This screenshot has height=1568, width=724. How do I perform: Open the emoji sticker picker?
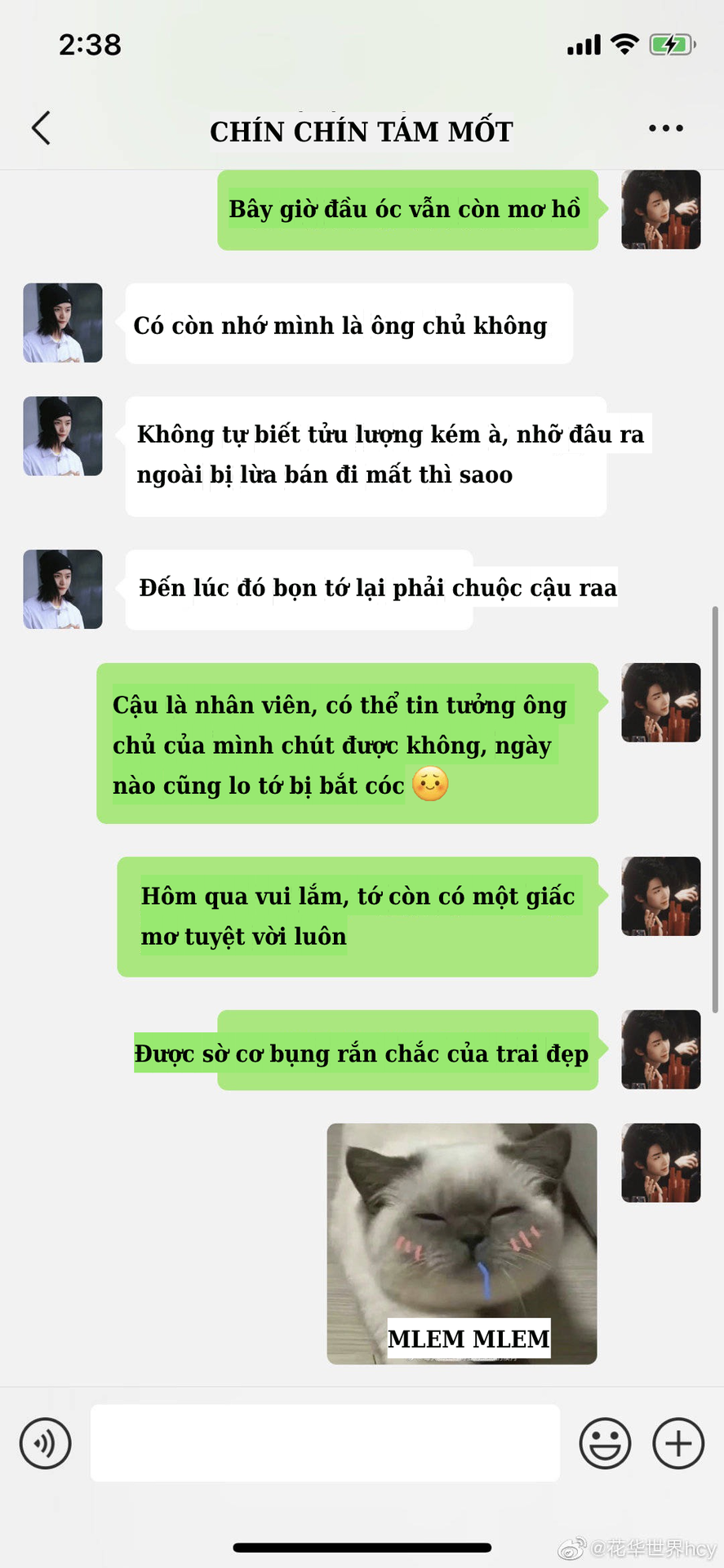tap(605, 1443)
